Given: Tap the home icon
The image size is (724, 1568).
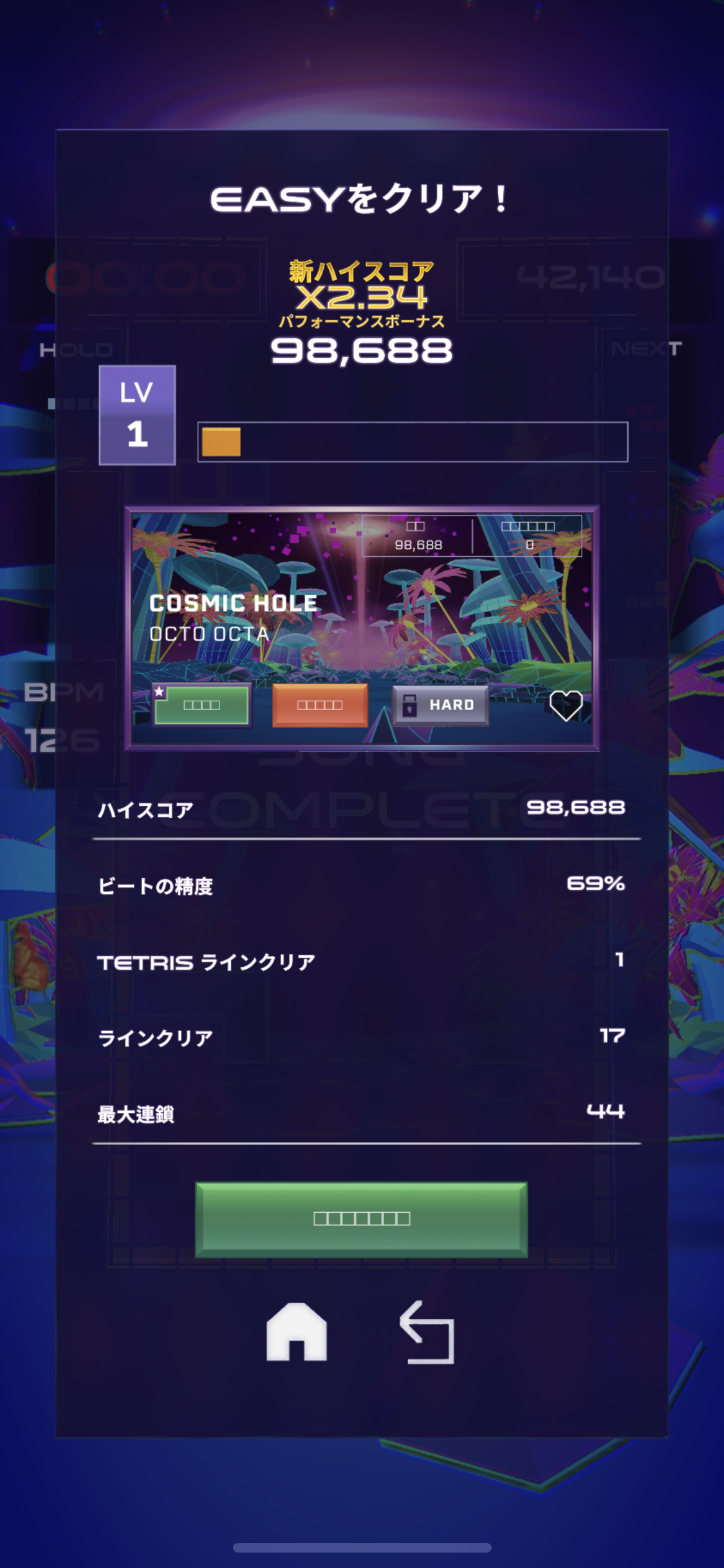Looking at the screenshot, I should click(x=297, y=1332).
